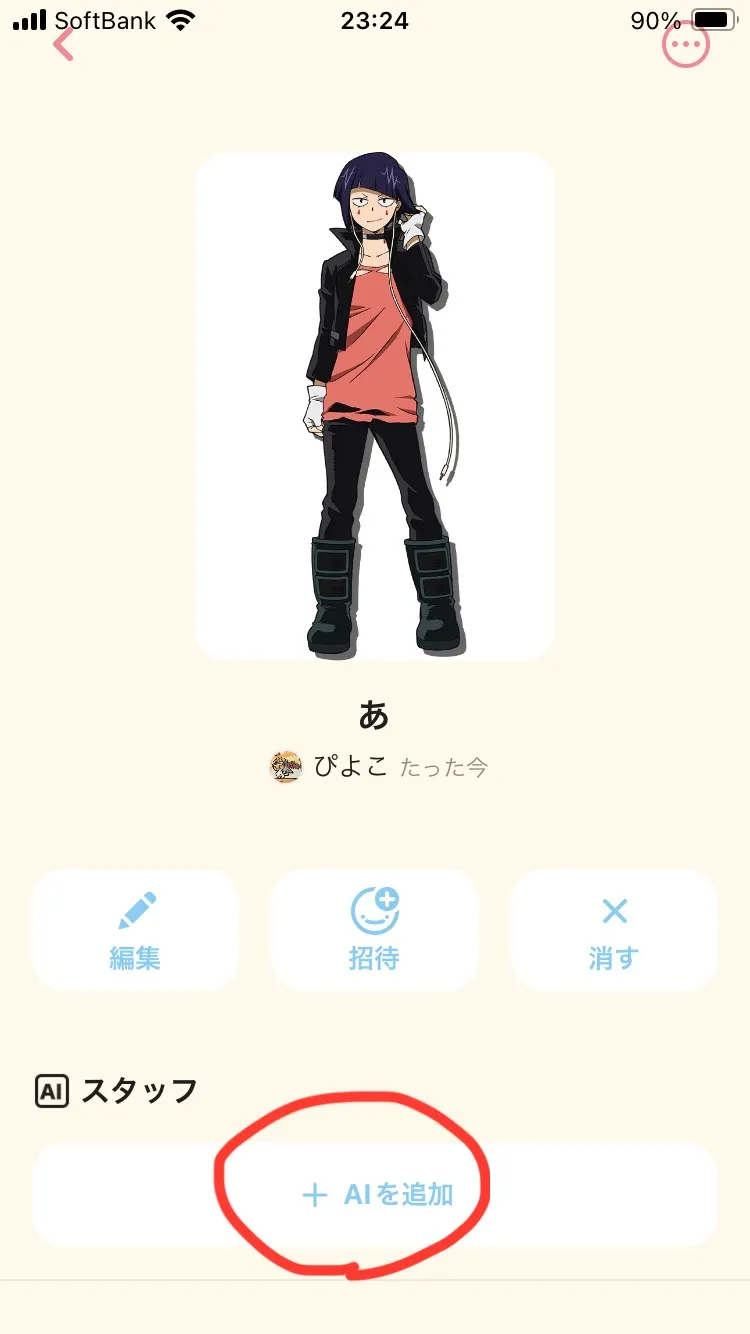Open the character image card
The width and height of the screenshot is (750, 1334).
click(375, 407)
